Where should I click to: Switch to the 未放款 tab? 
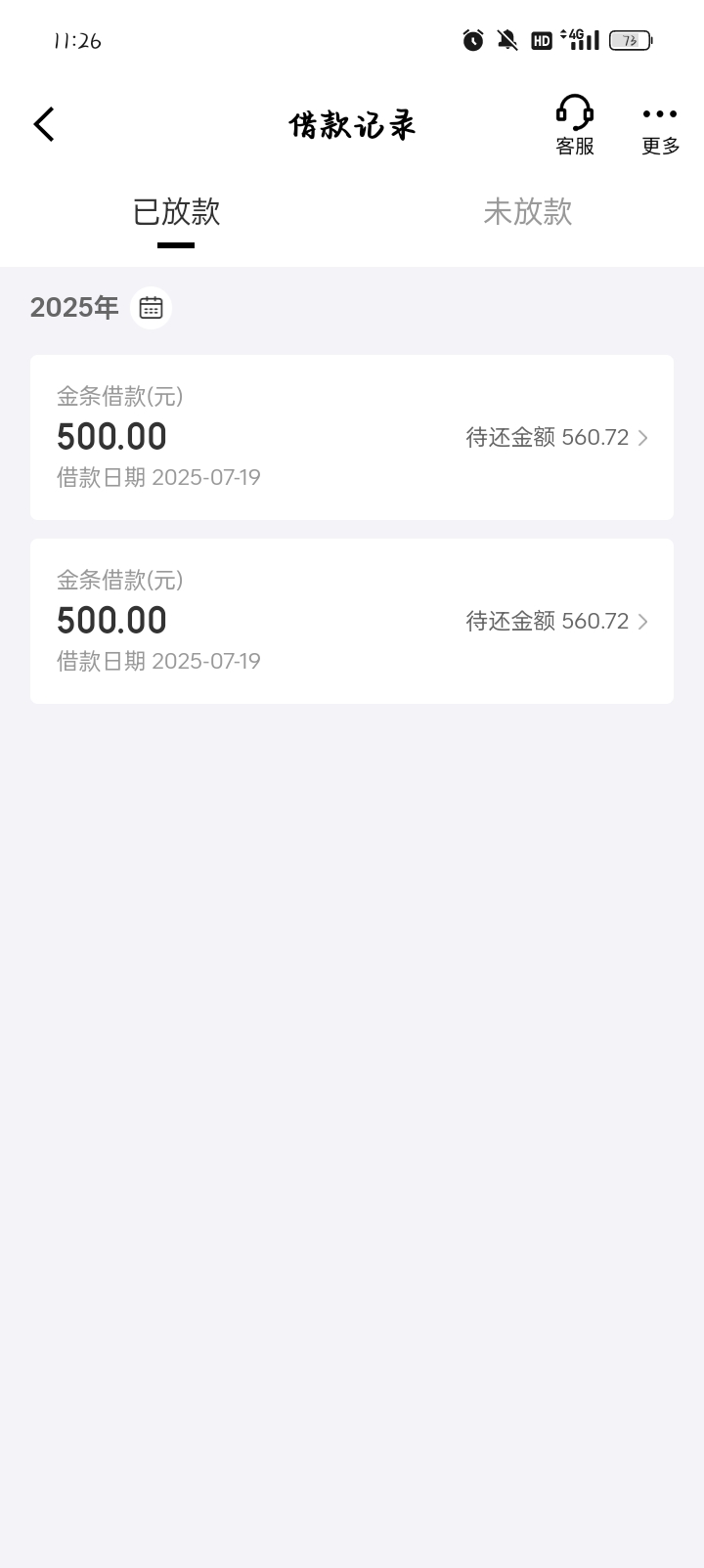click(x=528, y=212)
